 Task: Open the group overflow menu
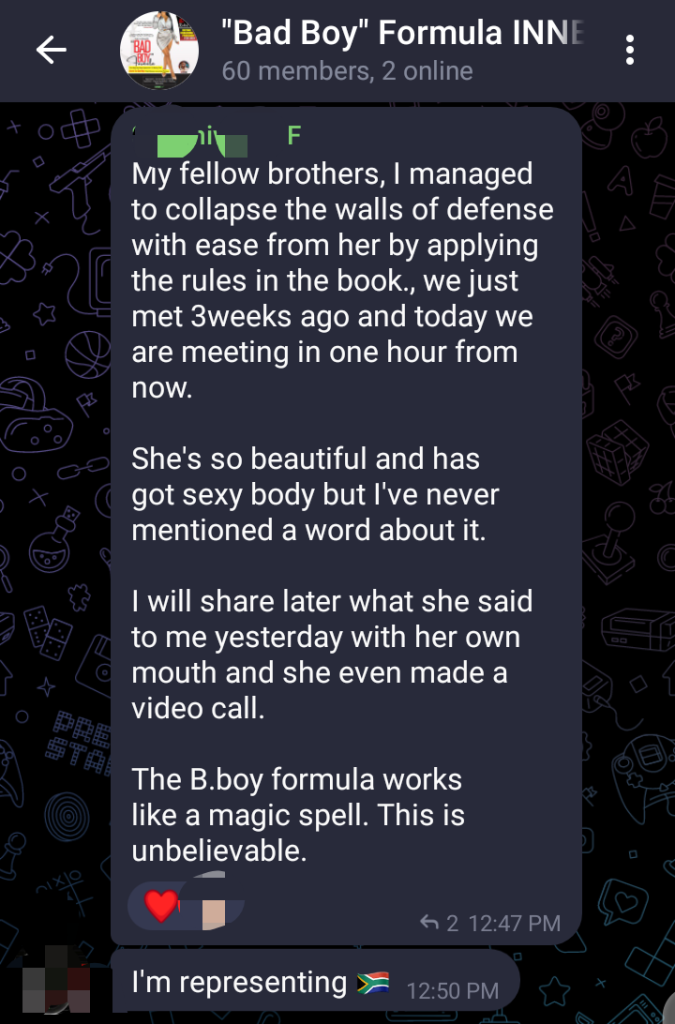click(630, 50)
